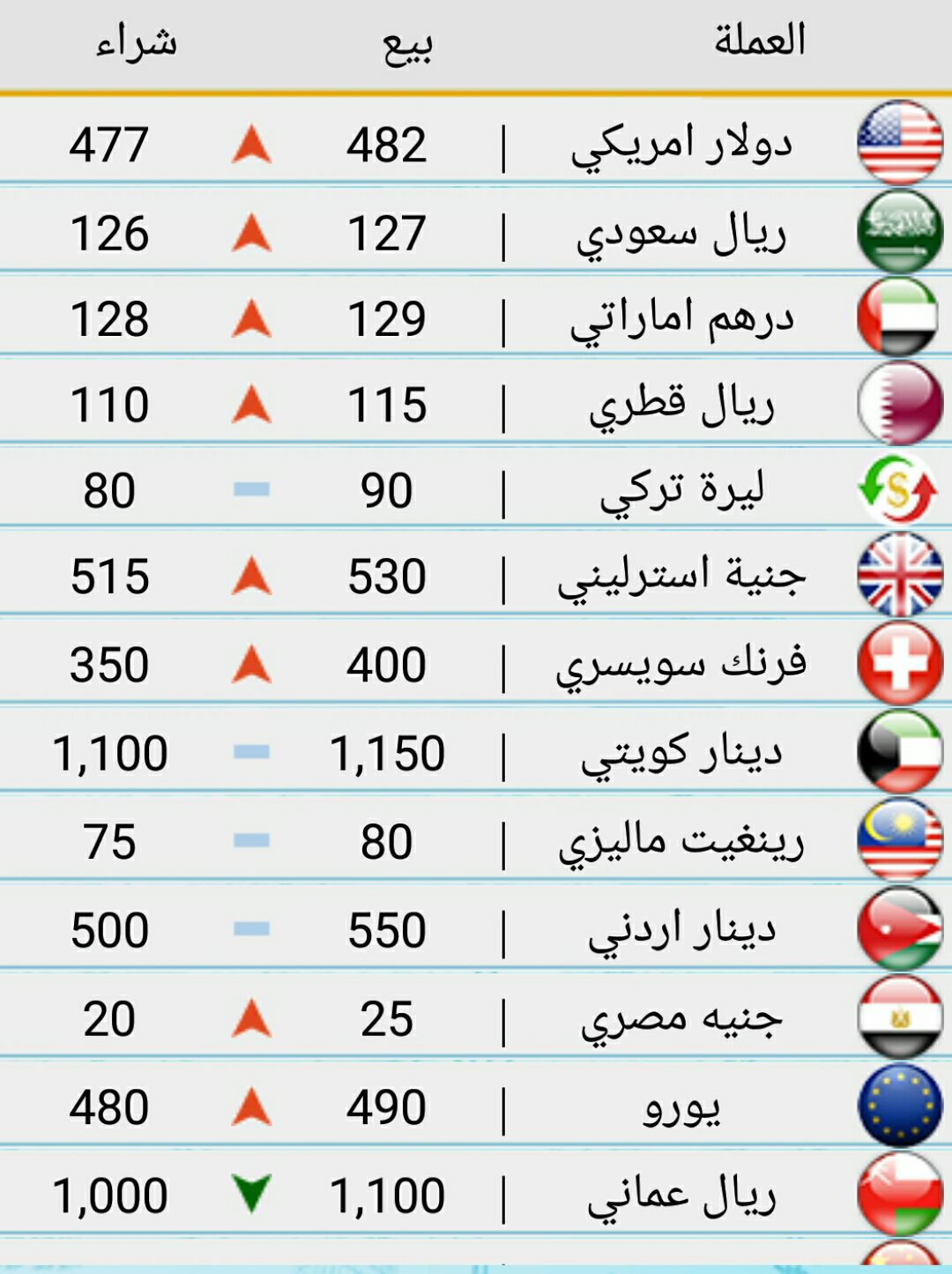
Task: Open the جنيه مصري row
Action: click(476, 1017)
